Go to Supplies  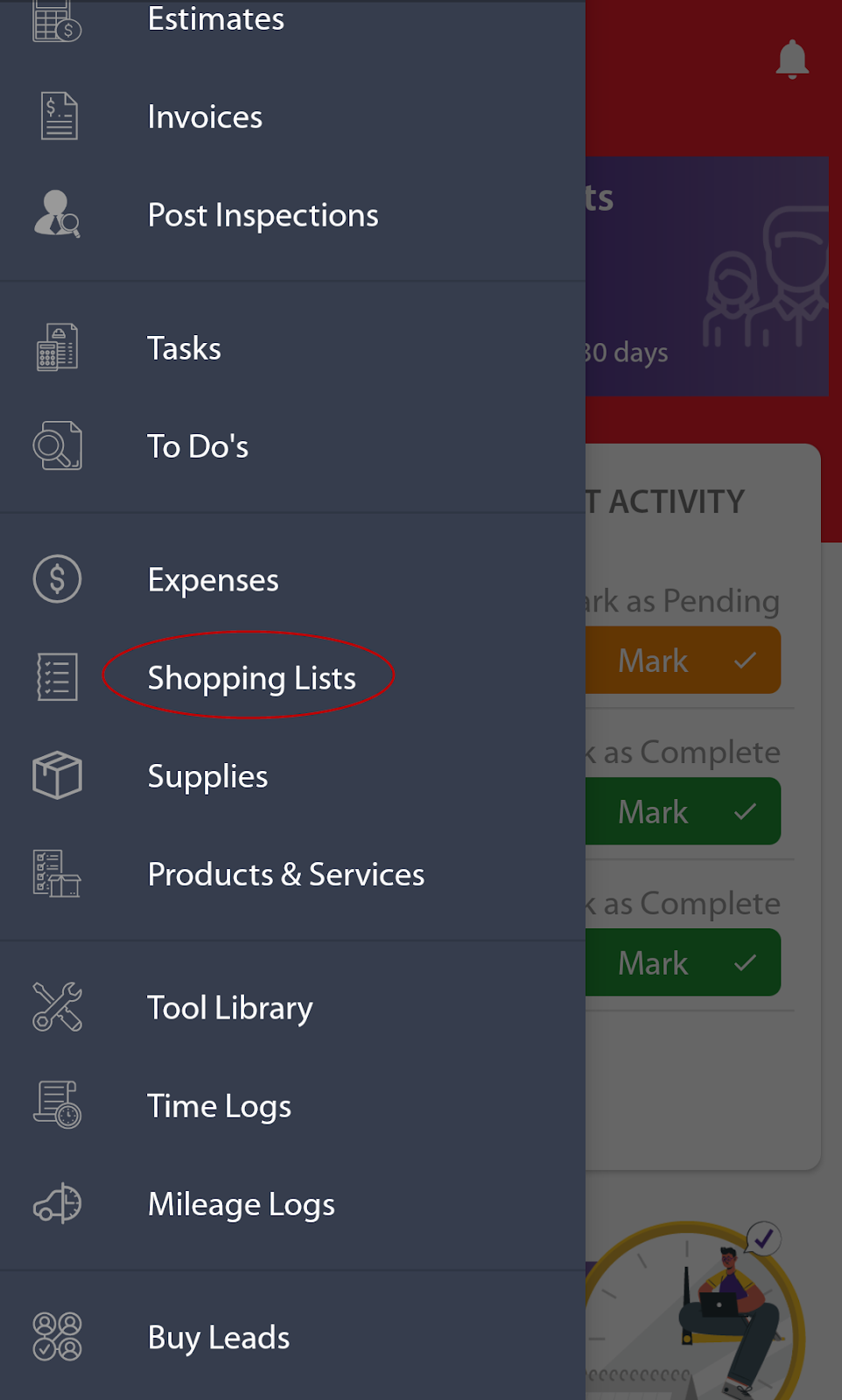pyautogui.click(x=207, y=776)
